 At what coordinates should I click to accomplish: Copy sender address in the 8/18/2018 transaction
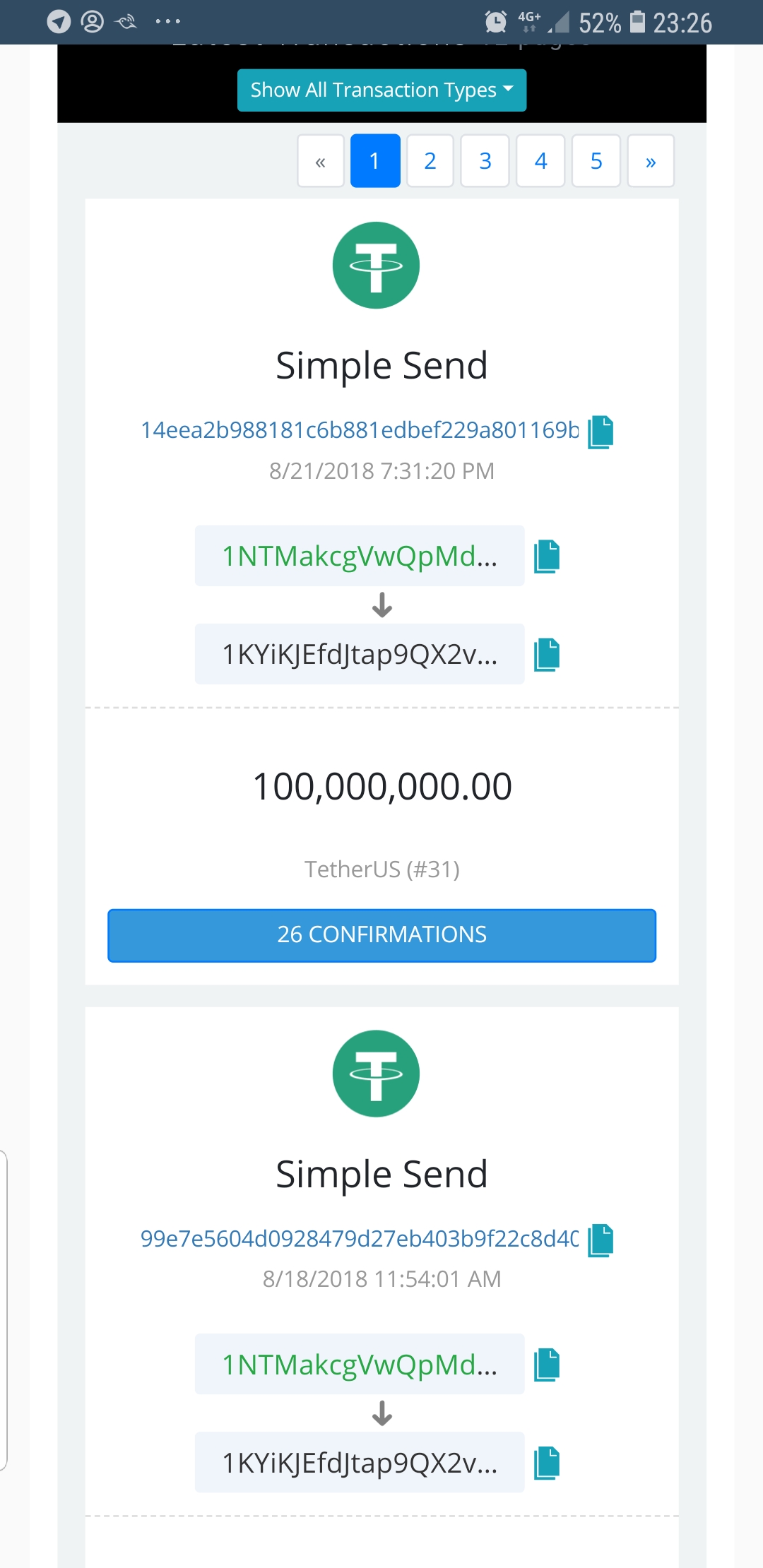point(547,1365)
